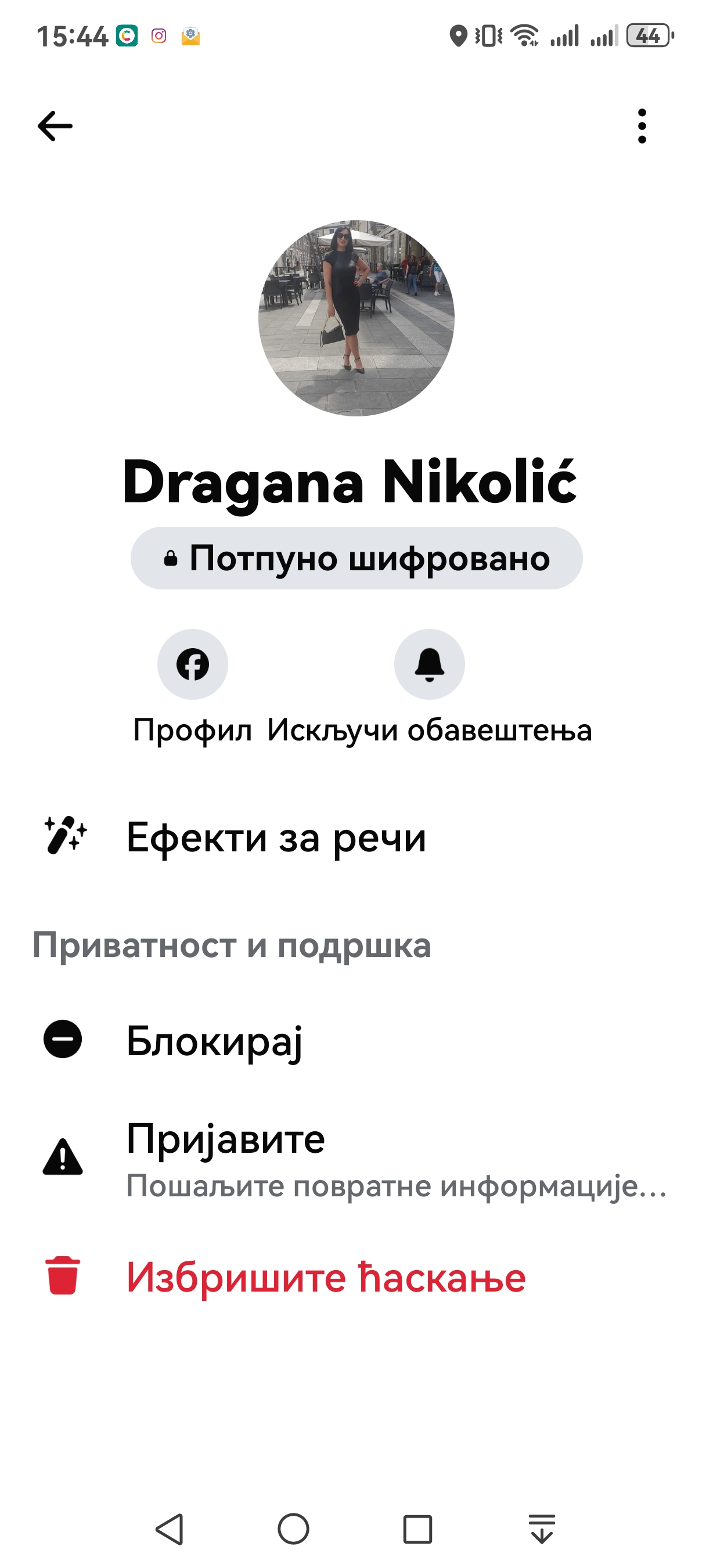Open recent apps from the navigation bar

[x=418, y=1529]
